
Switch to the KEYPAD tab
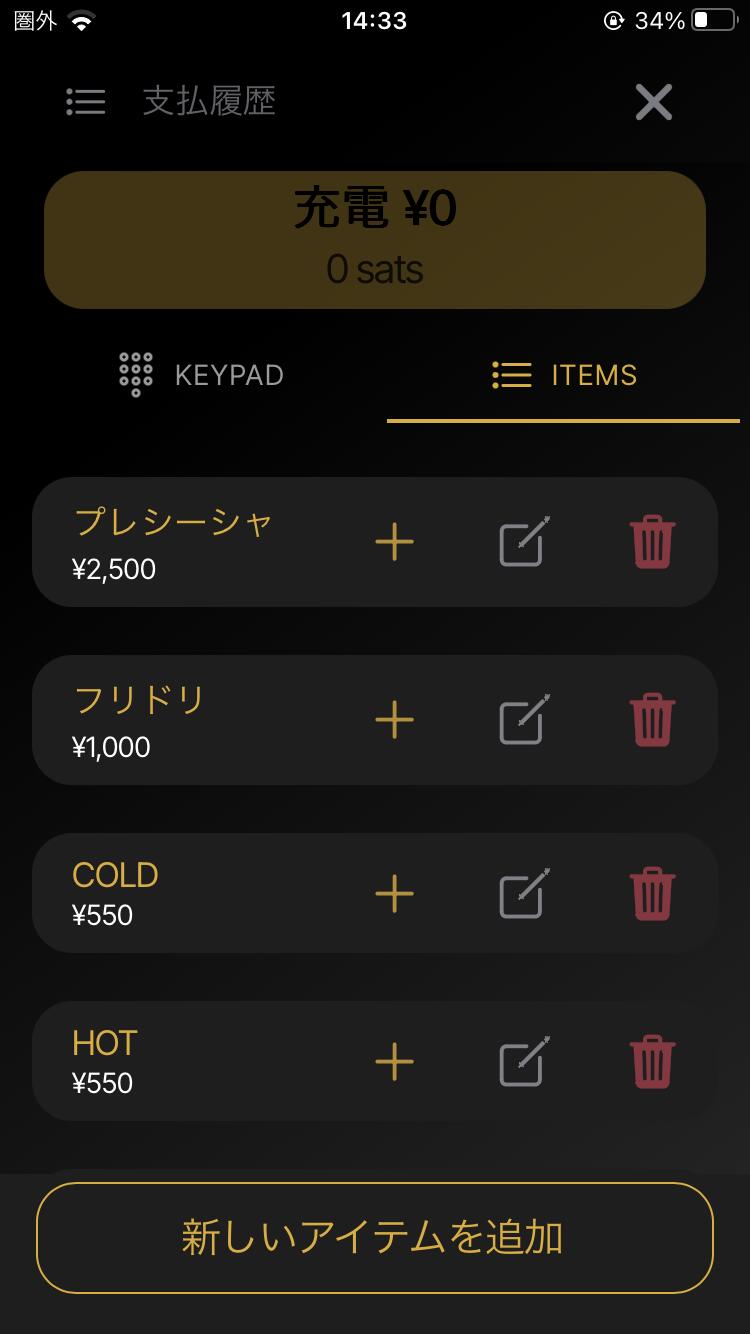click(201, 375)
